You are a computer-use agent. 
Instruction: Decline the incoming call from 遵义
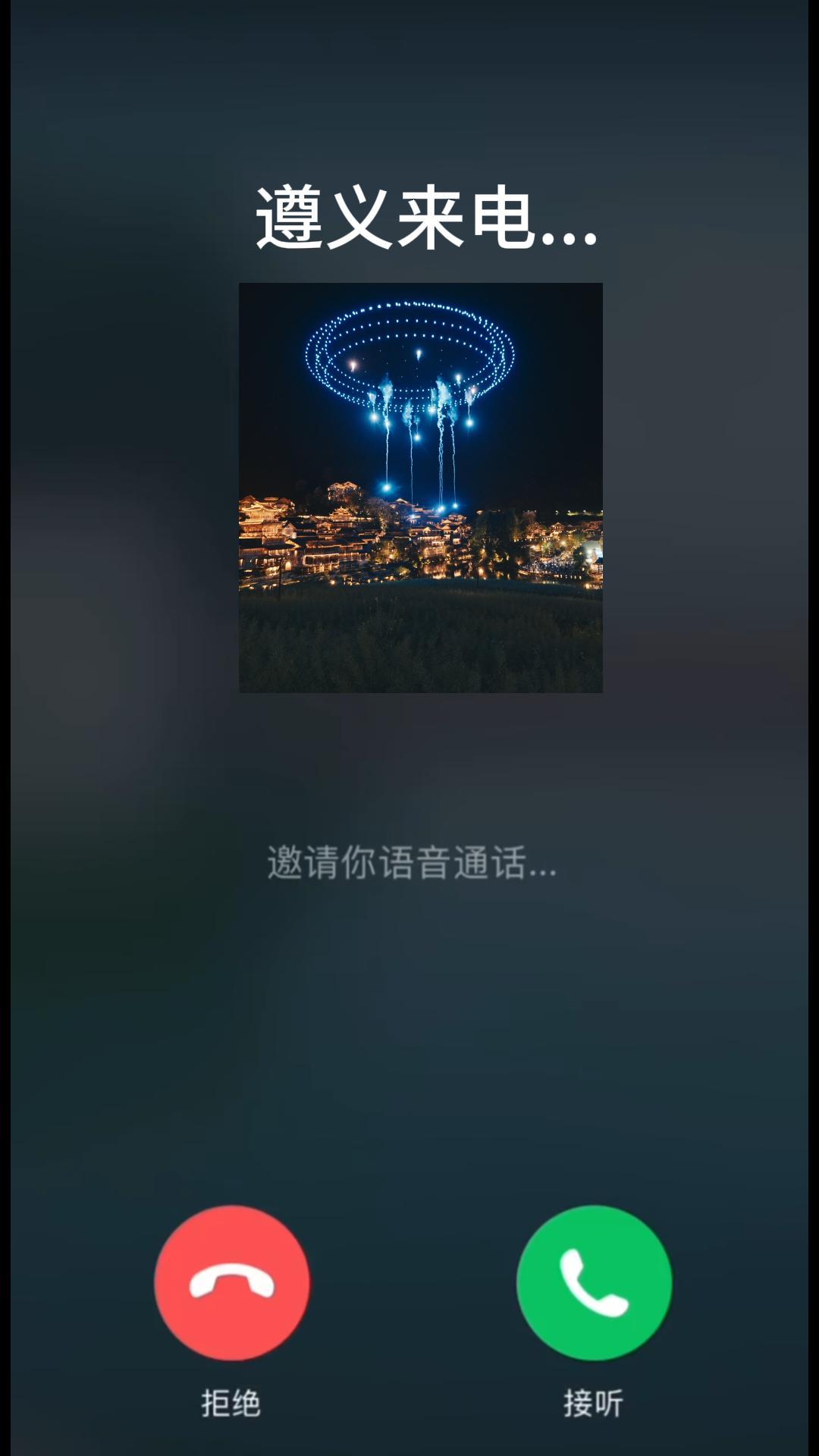click(231, 1282)
